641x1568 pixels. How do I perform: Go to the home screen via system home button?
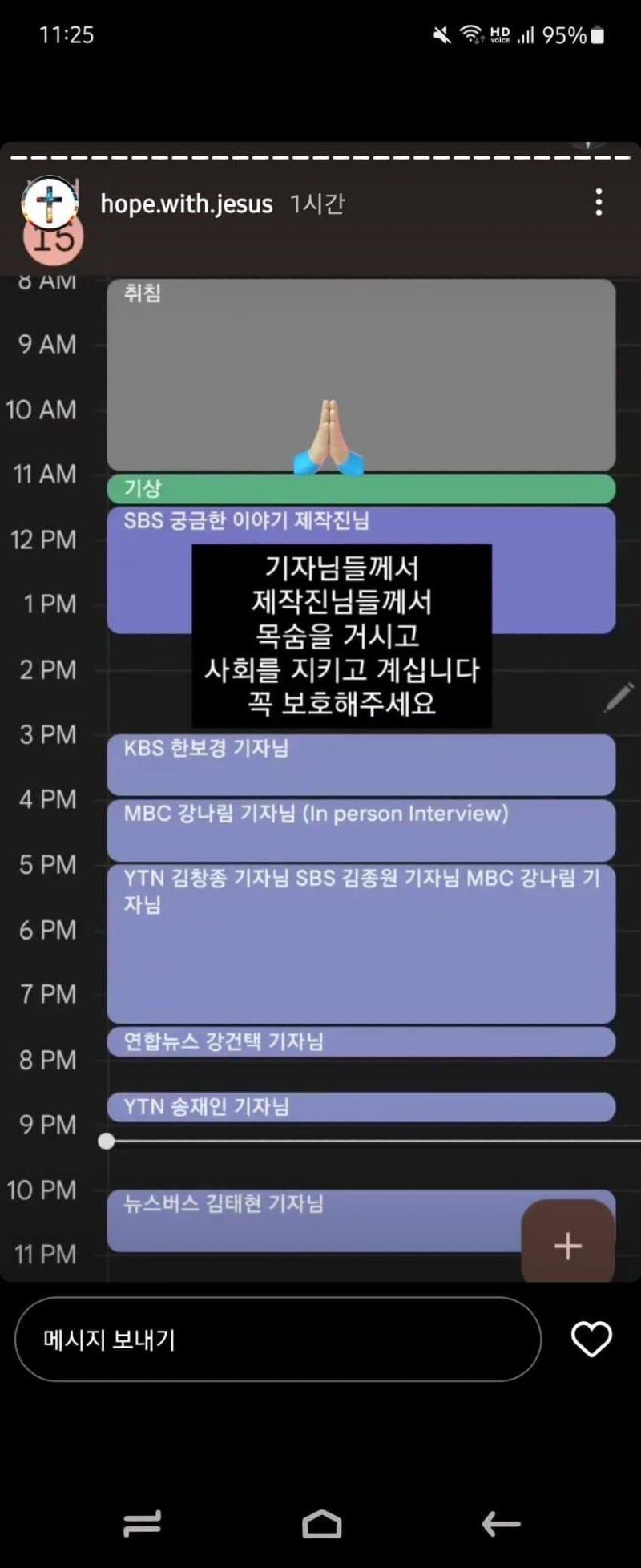click(x=321, y=1524)
